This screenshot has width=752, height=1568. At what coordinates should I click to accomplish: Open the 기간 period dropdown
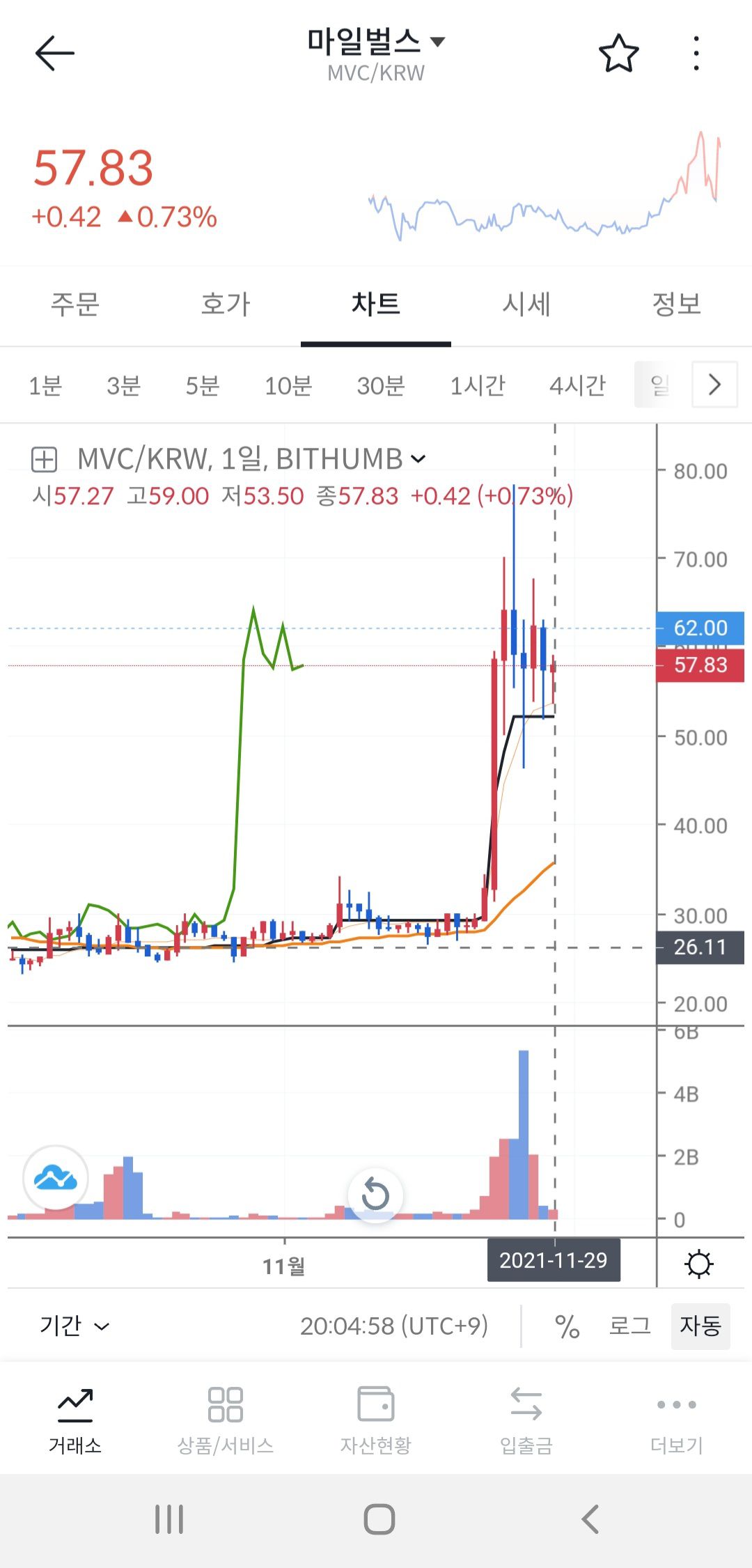click(73, 1326)
